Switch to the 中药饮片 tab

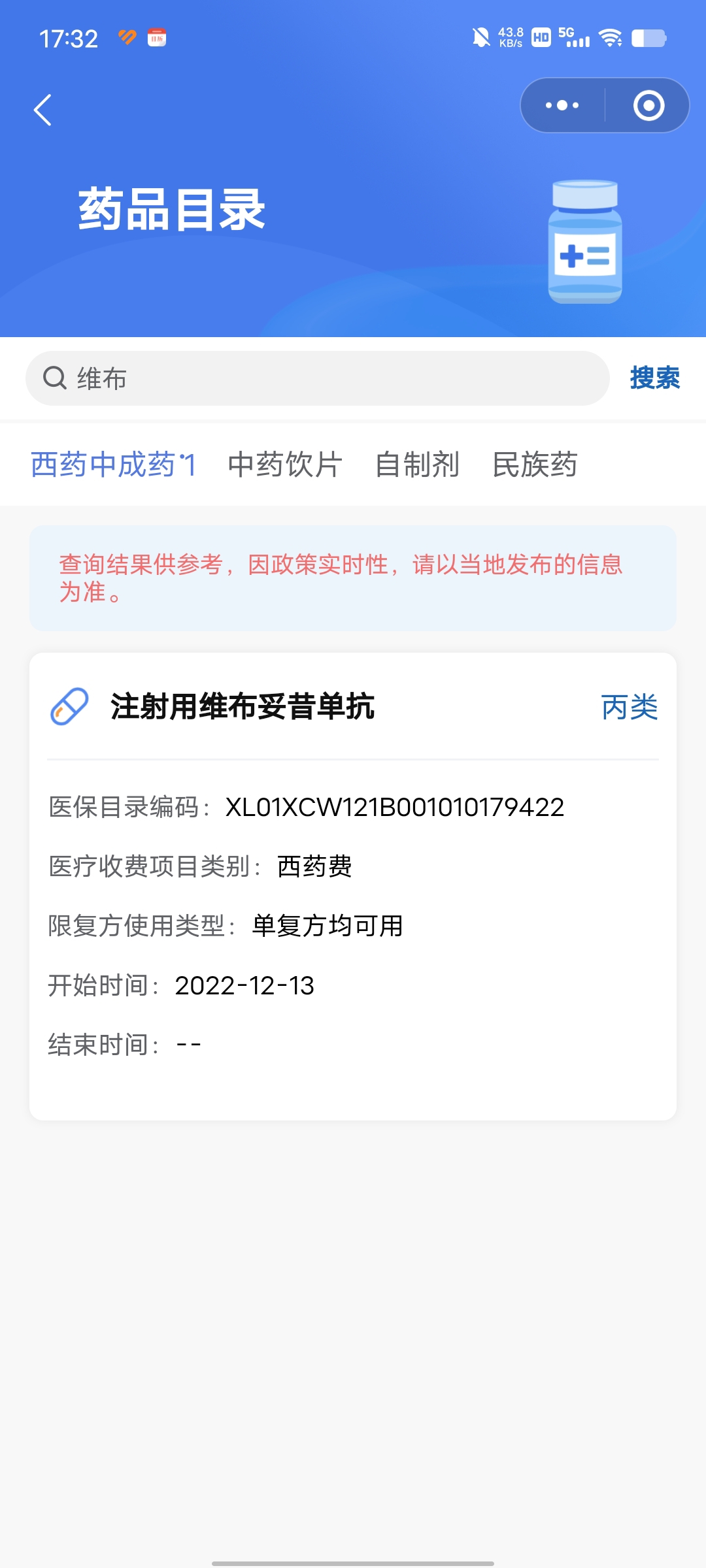[x=285, y=465]
